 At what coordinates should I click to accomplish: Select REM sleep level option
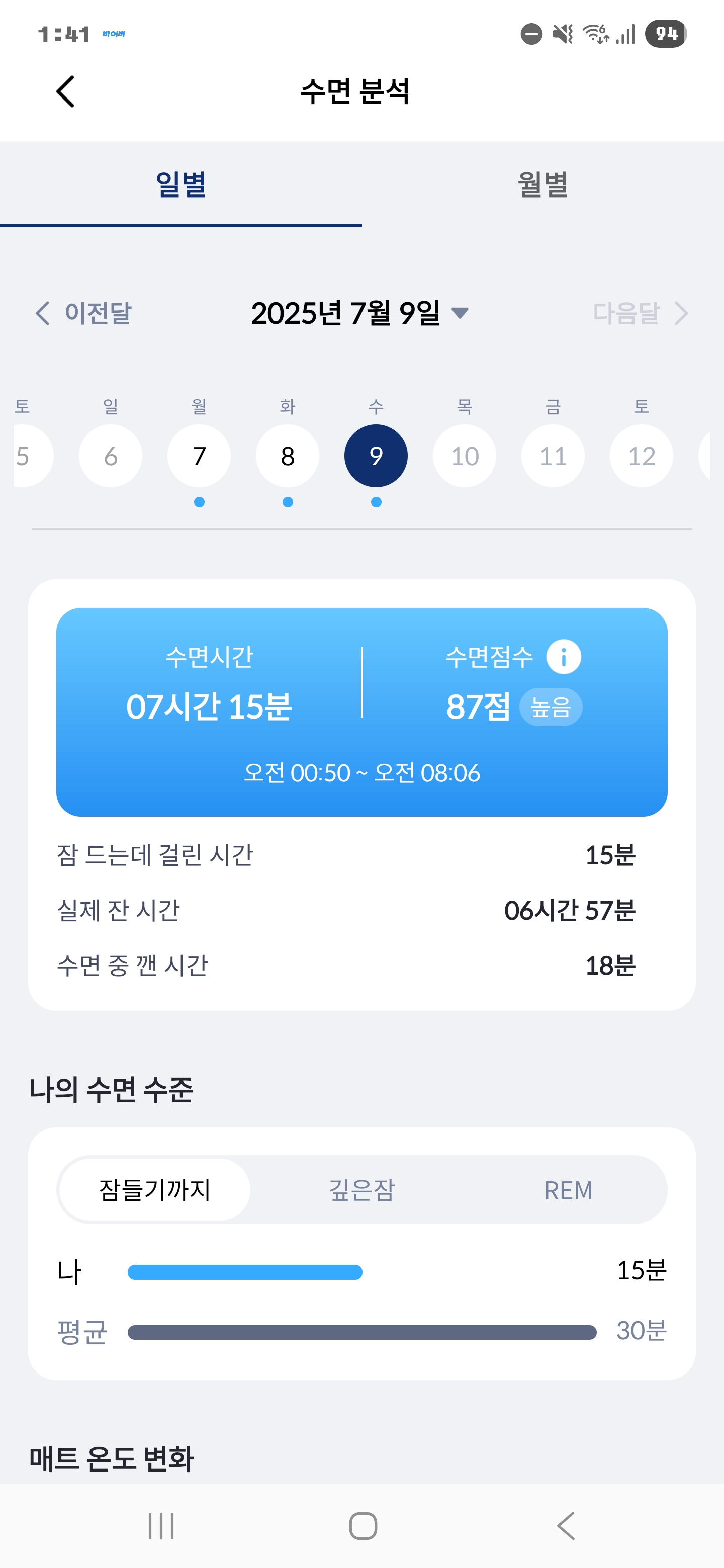(x=569, y=1190)
